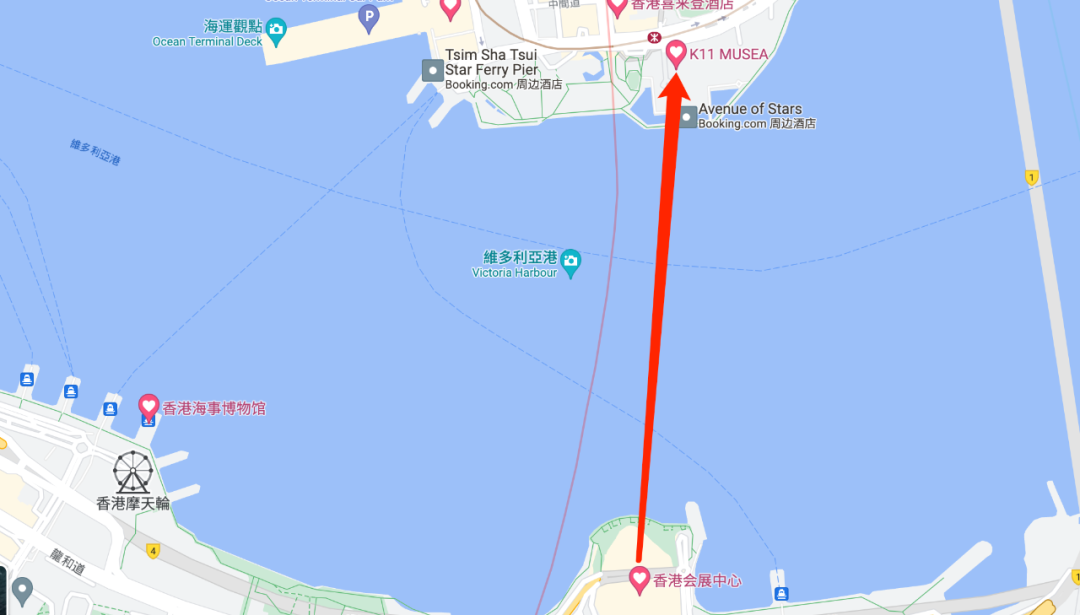Image resolution: width=1080 pixels, height=615 pixels.
Task: Open the Ocean Terminal Deck photo spot
Action: [x=276, y=30]
